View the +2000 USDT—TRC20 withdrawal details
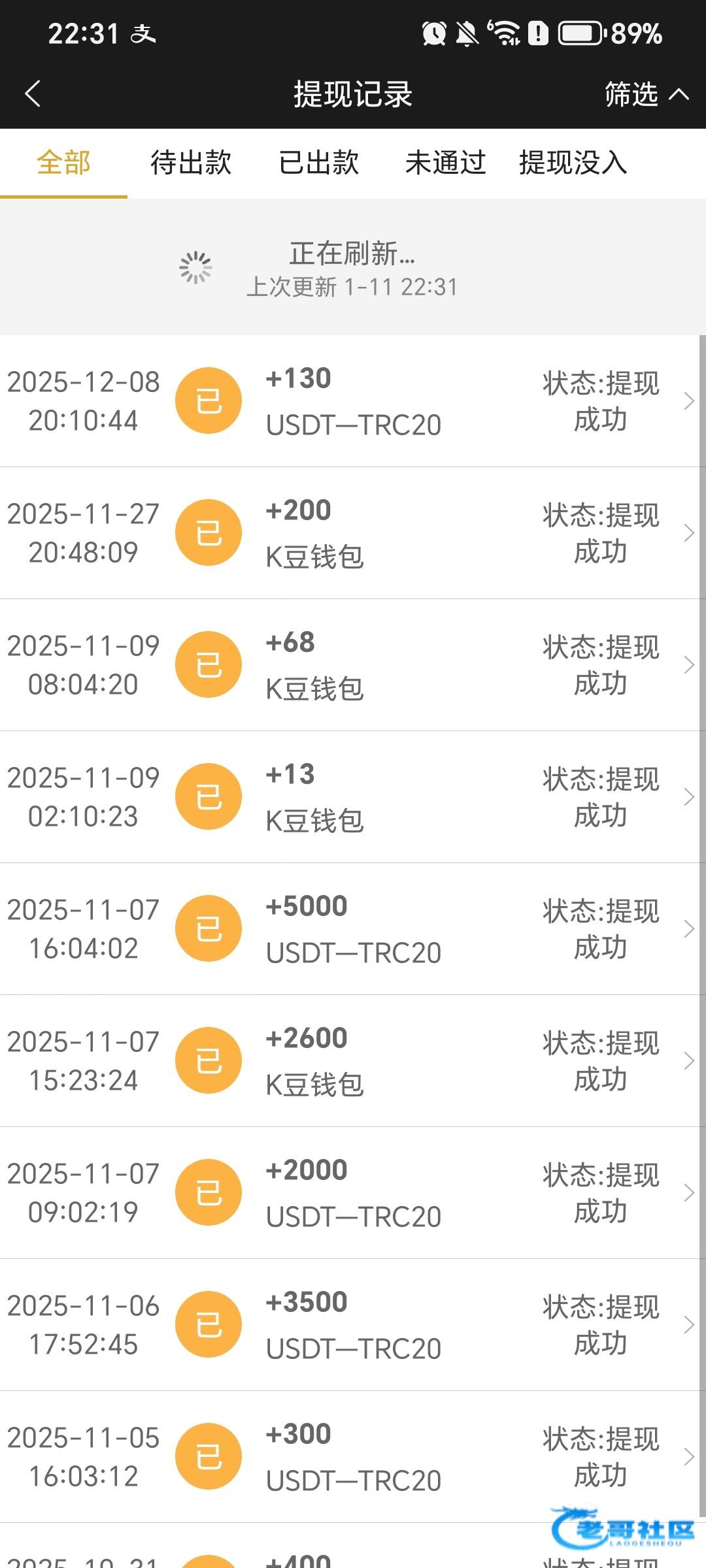Image resolution: width=706 pixels, height=1568 pixels. tap(353, 1193)
